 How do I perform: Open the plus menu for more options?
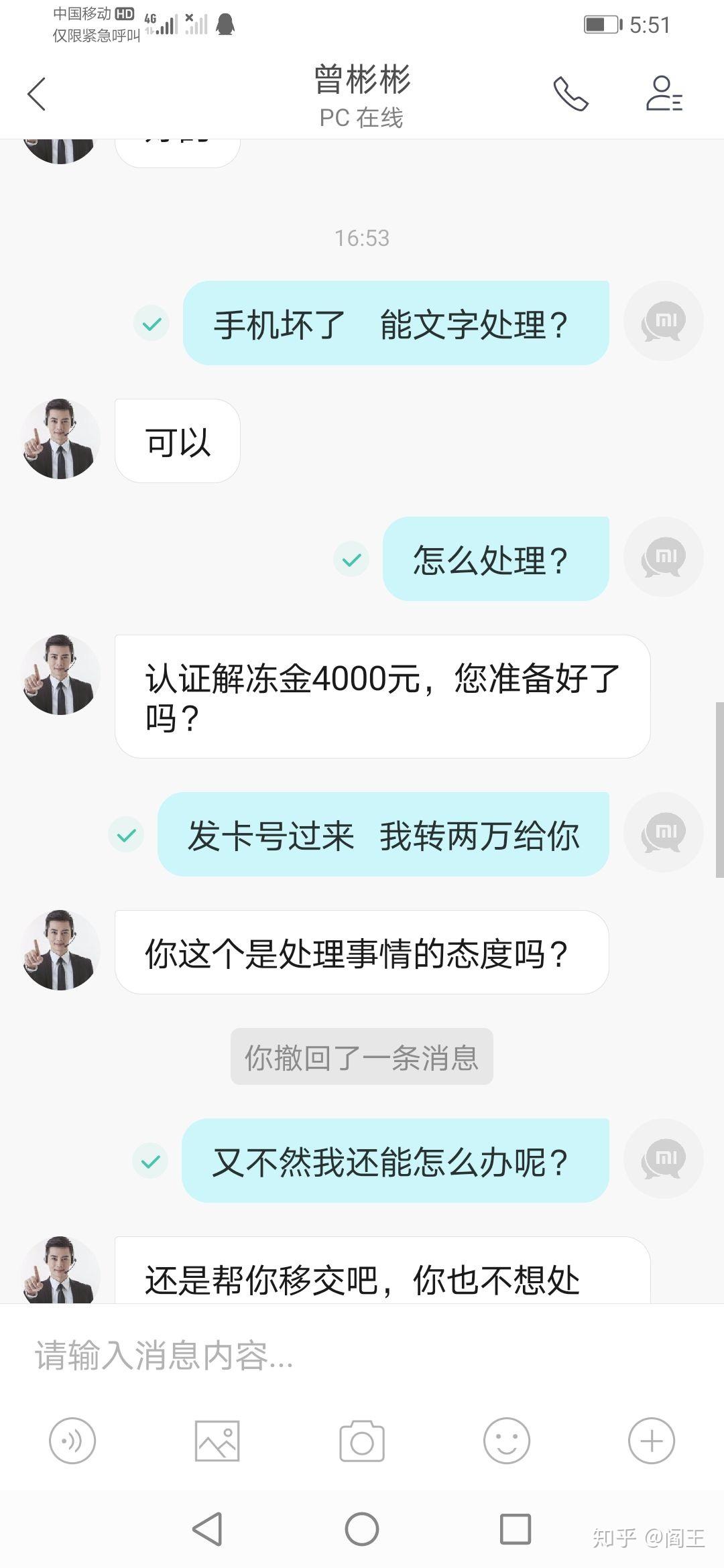(x=652, y=1441)
